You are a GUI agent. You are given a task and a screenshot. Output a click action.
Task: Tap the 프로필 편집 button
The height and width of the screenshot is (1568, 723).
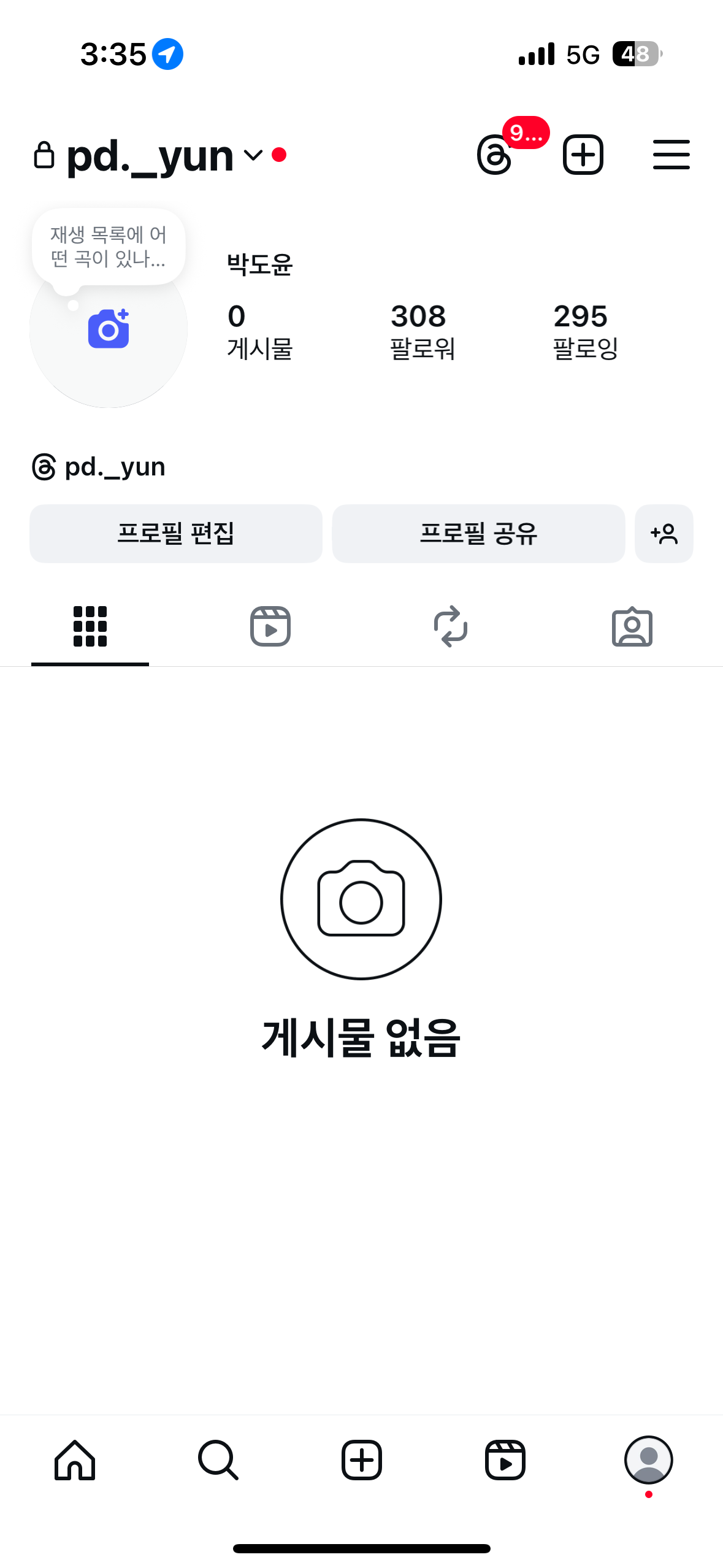176,533
